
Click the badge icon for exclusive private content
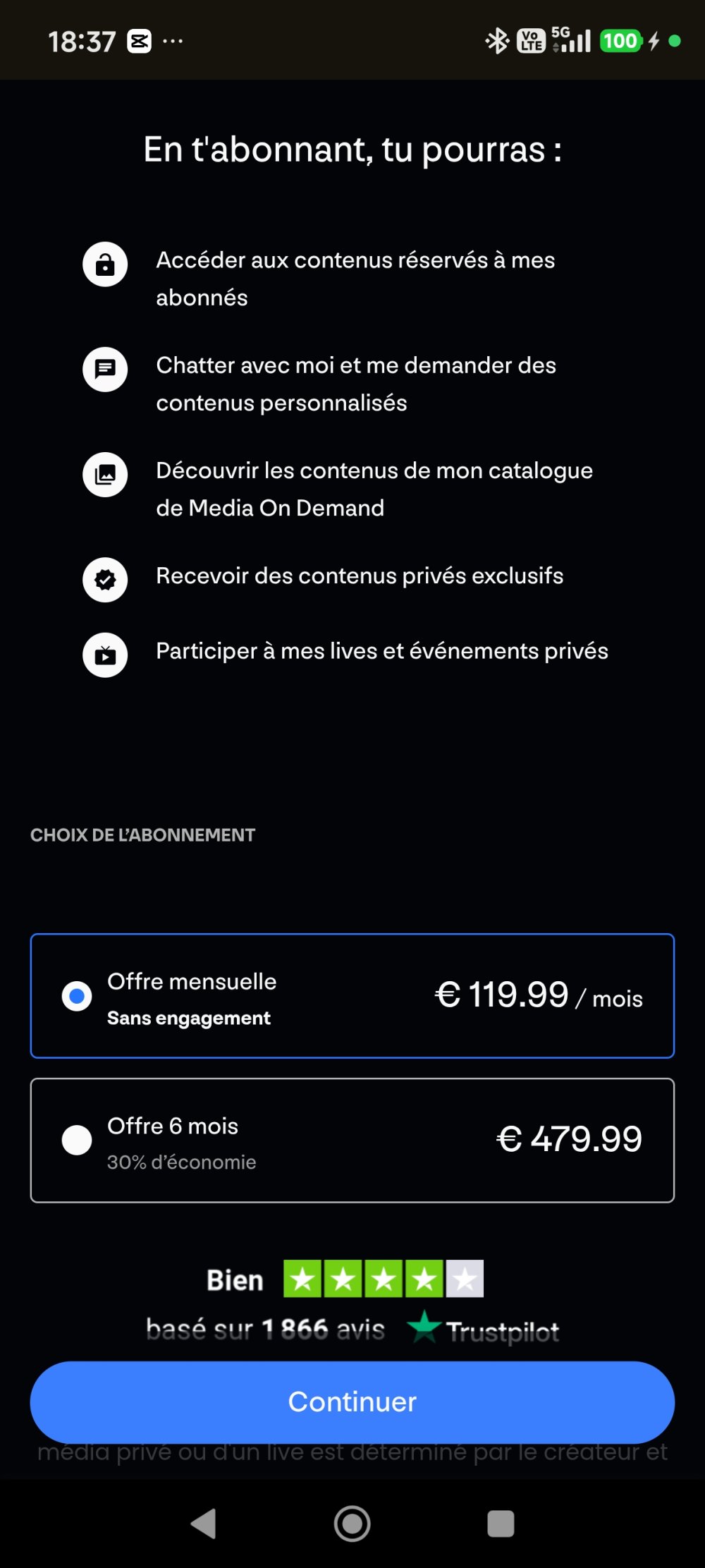click(x=104, y=580)
